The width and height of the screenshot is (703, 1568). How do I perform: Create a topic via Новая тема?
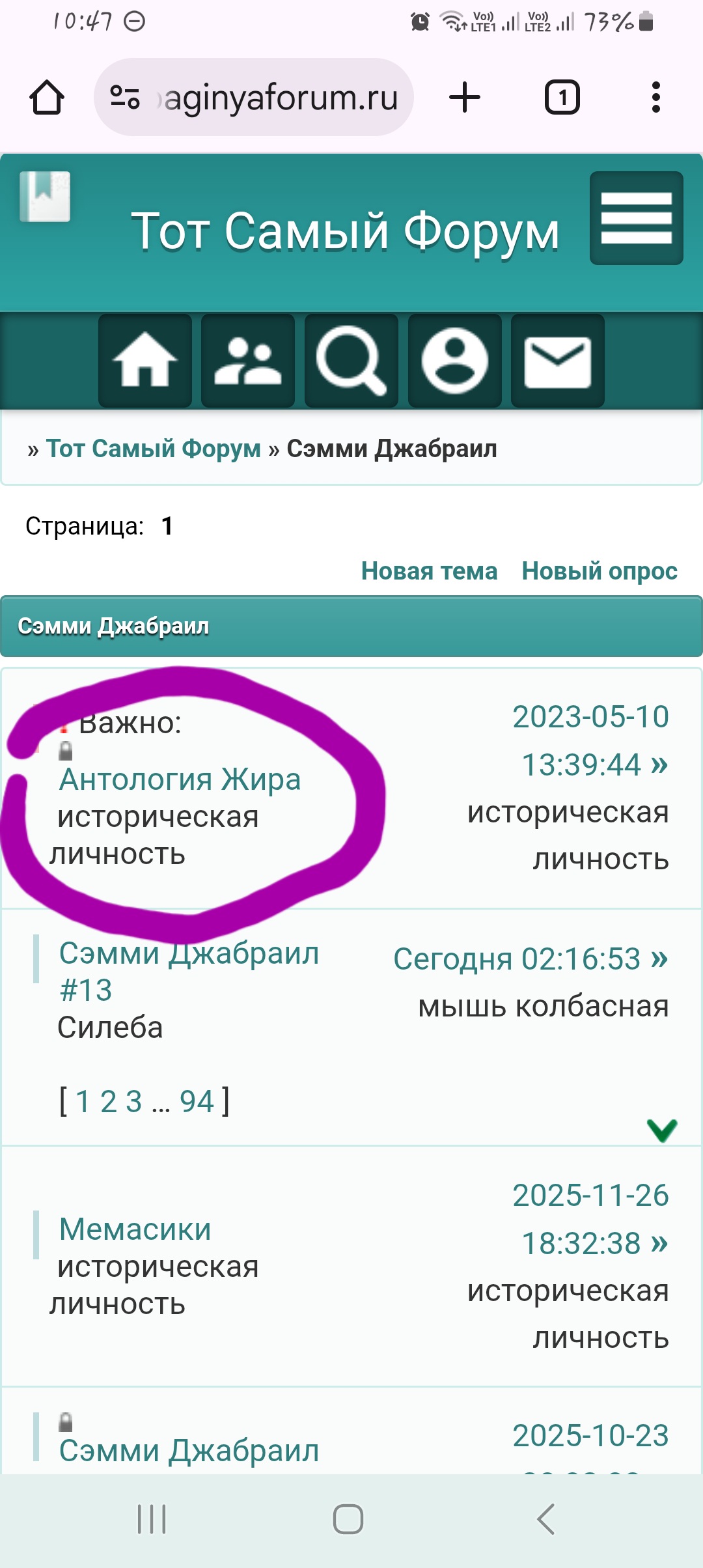tap(429, 571)
